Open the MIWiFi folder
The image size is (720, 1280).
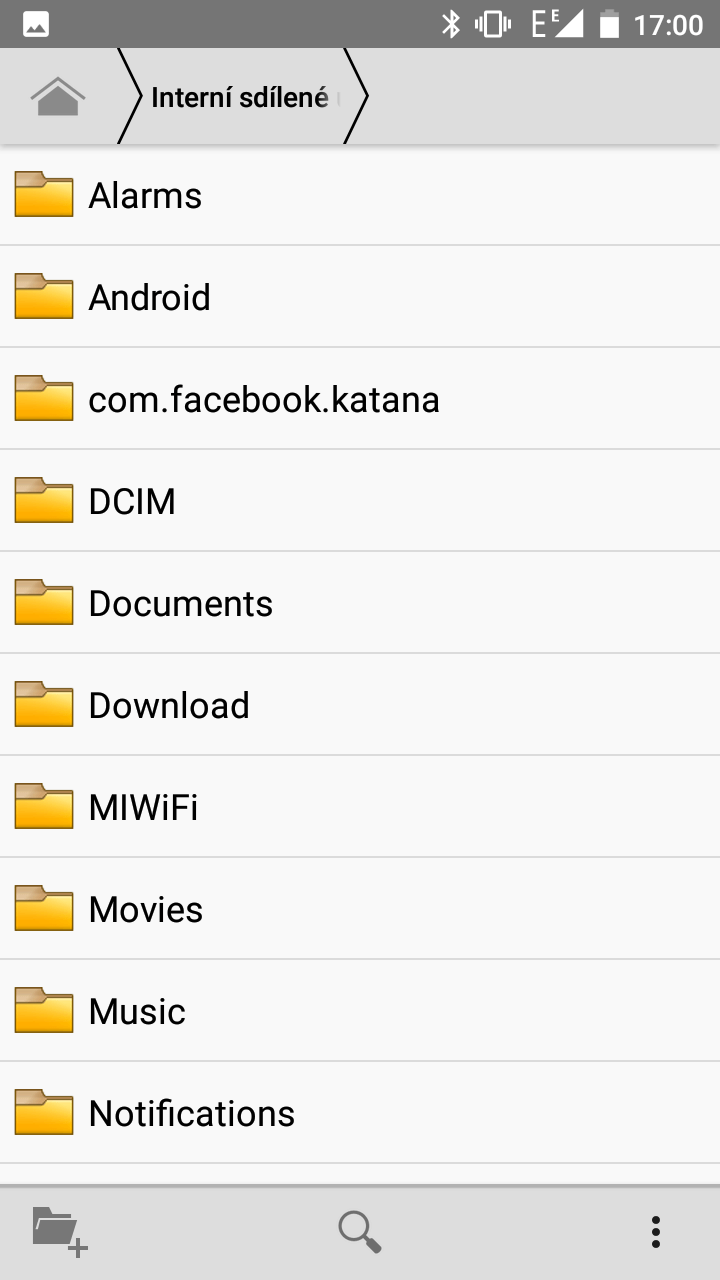pos(360,807)
